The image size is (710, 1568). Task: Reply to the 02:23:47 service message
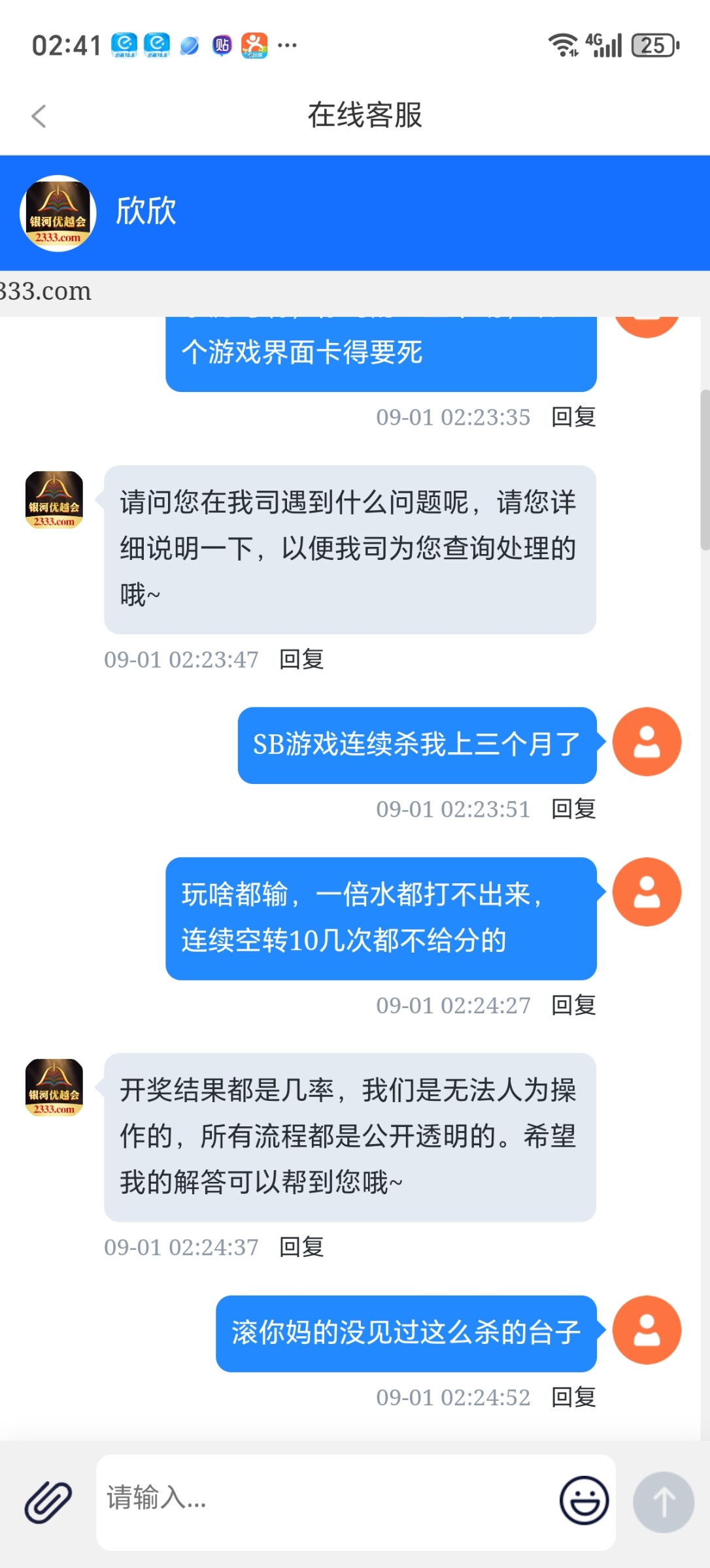(301, 659)
